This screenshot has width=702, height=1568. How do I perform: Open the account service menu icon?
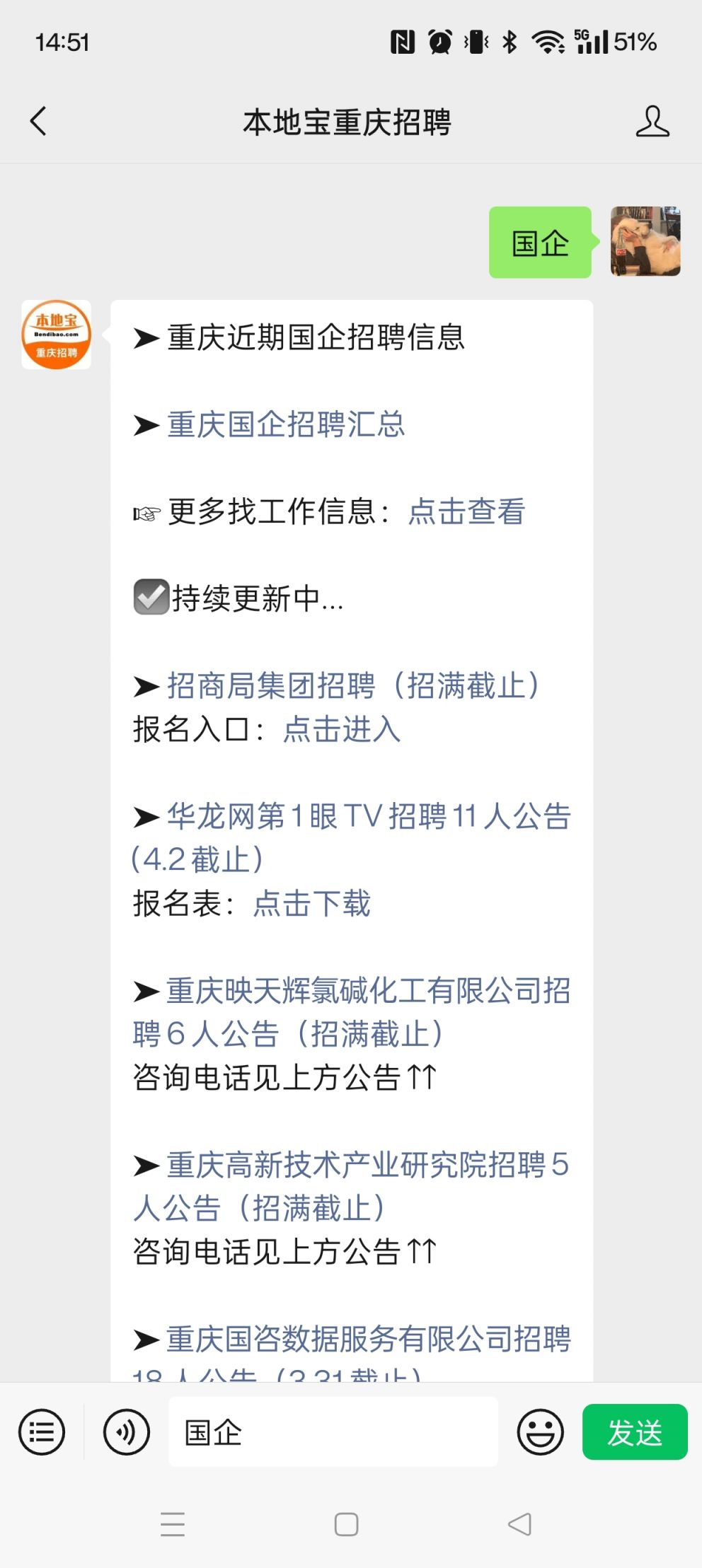42,1432
